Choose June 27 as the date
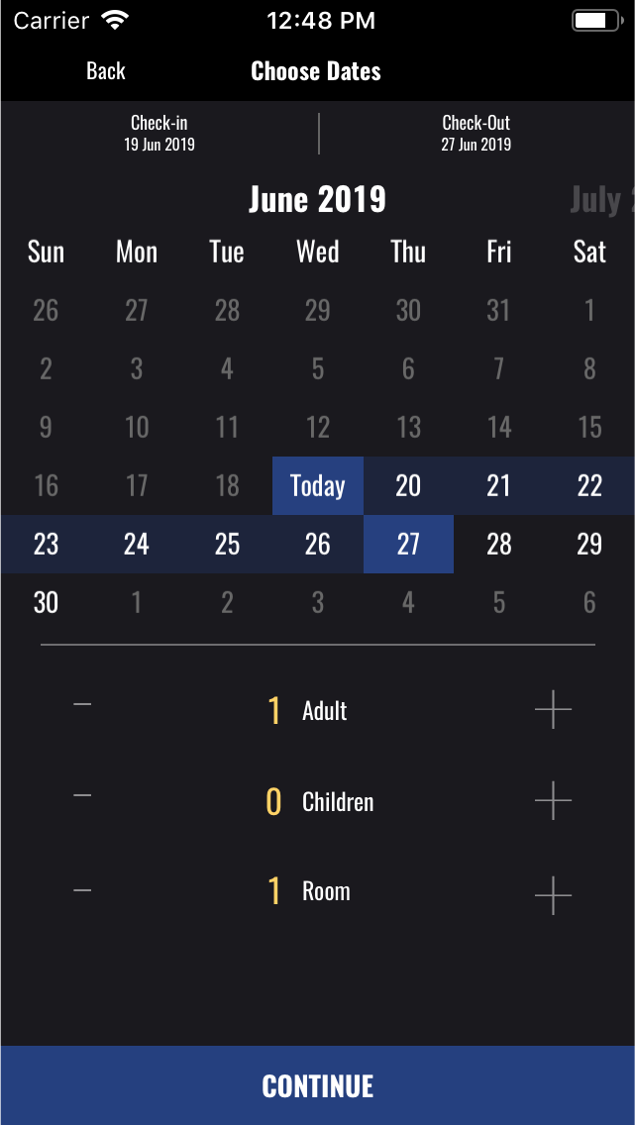 (x=408, y=544)
